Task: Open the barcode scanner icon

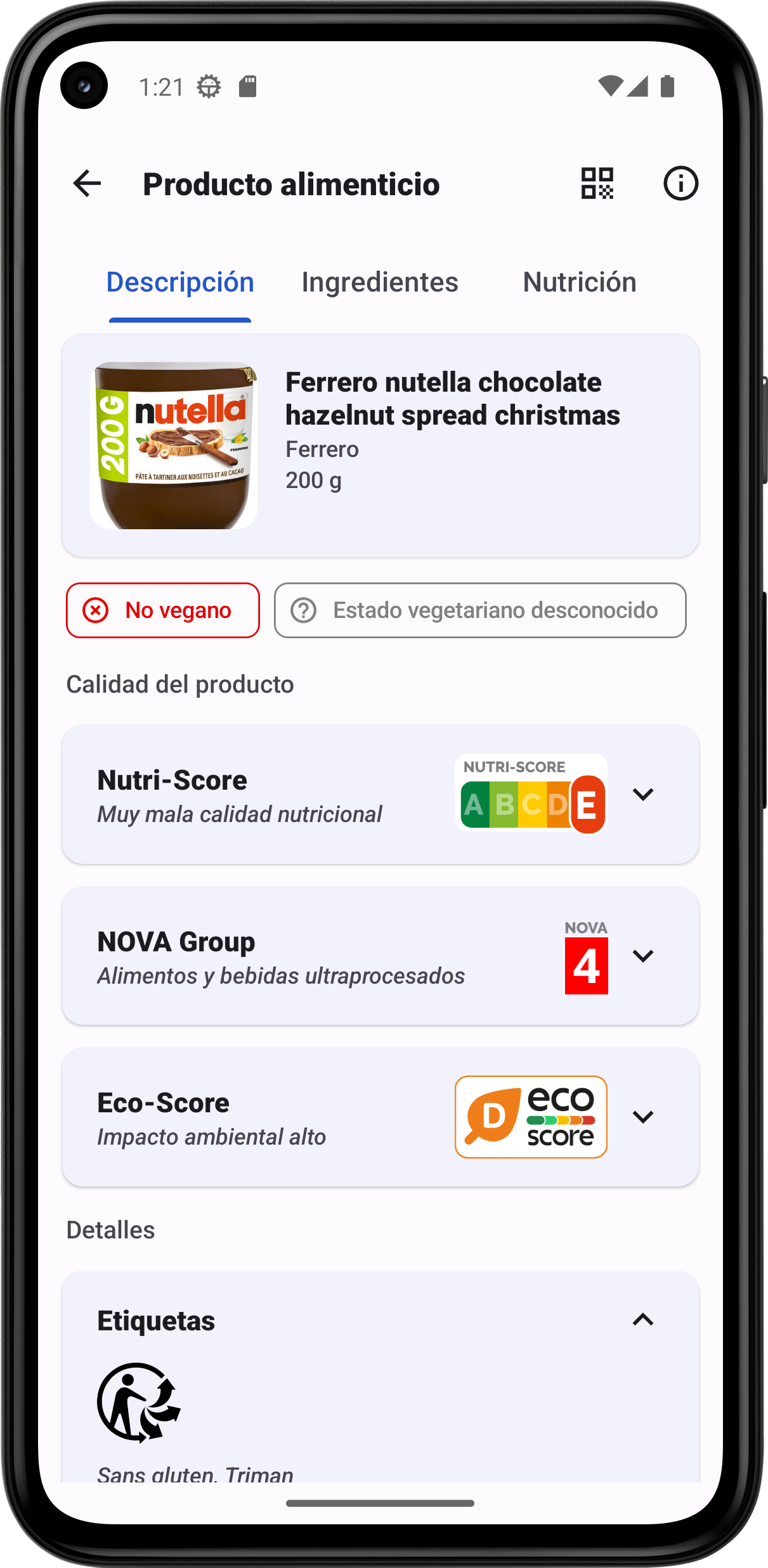Action: tap(597, 184)
